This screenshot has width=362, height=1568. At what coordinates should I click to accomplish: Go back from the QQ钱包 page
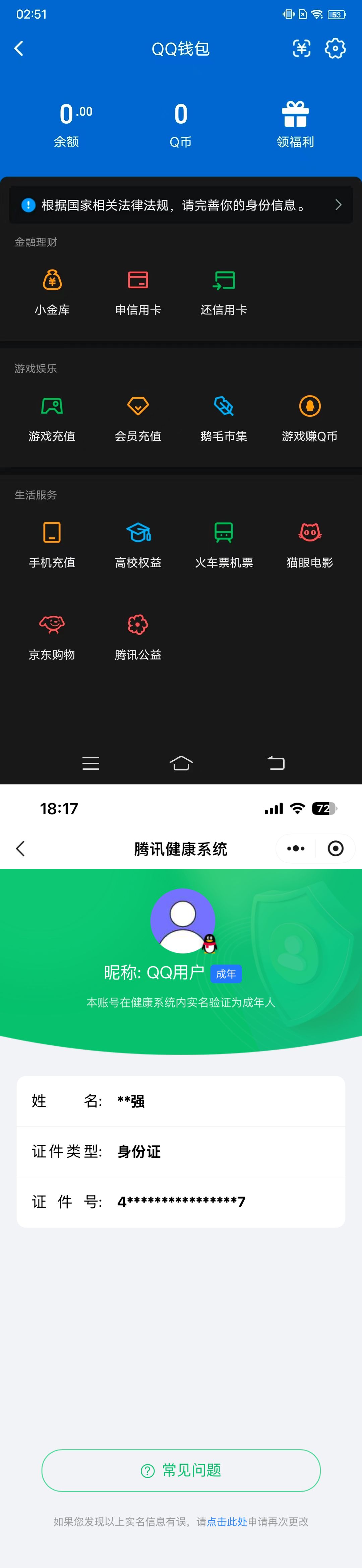tap(19, 49)
